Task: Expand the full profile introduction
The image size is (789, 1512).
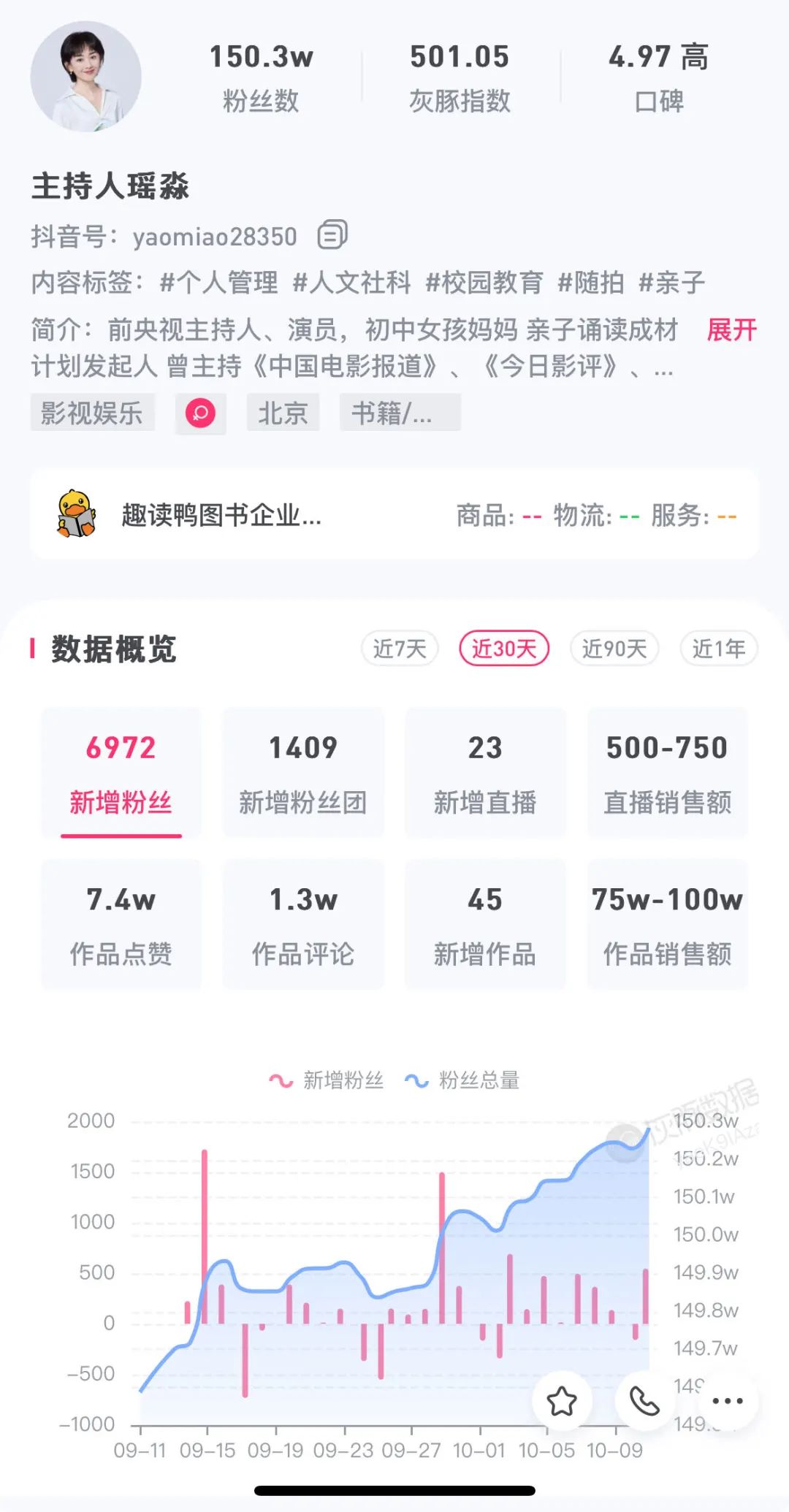Action: pos(731,330)
